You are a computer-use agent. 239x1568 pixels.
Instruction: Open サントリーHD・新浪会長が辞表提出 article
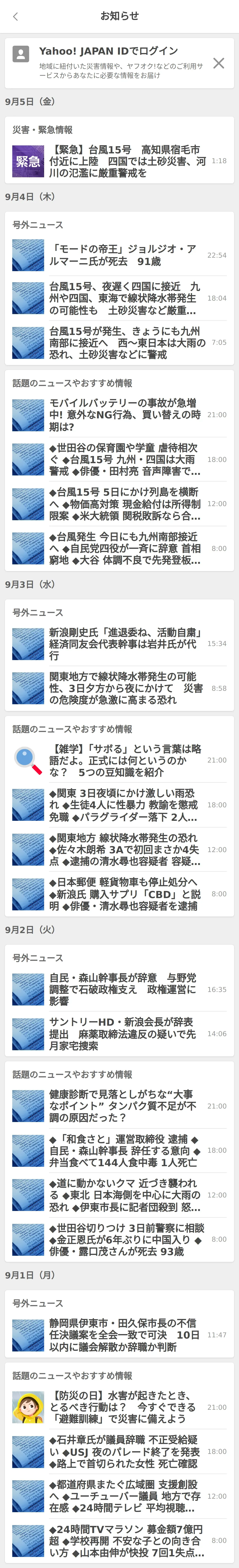click(x=122, y=1033)
